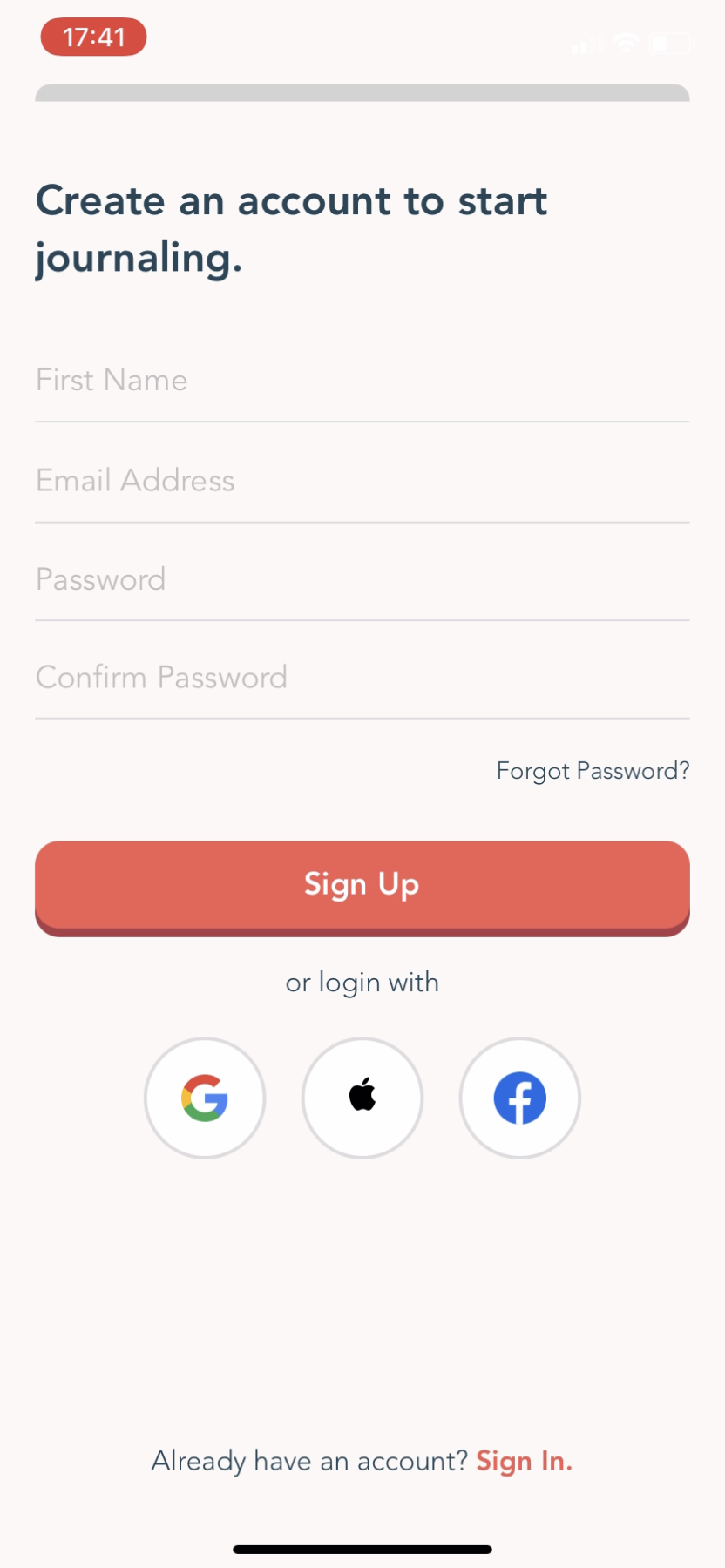The height and width of the screenshot is (1568, 725).
Task: Click the Password entry field
Action: pos(362,578)
